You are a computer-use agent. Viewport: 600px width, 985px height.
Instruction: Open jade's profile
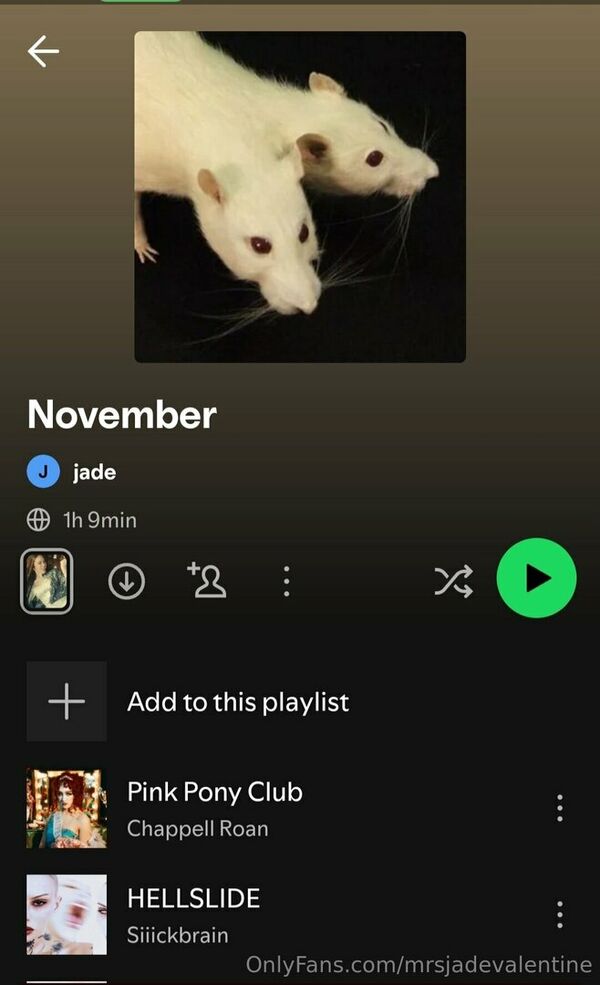pos(72,472)
